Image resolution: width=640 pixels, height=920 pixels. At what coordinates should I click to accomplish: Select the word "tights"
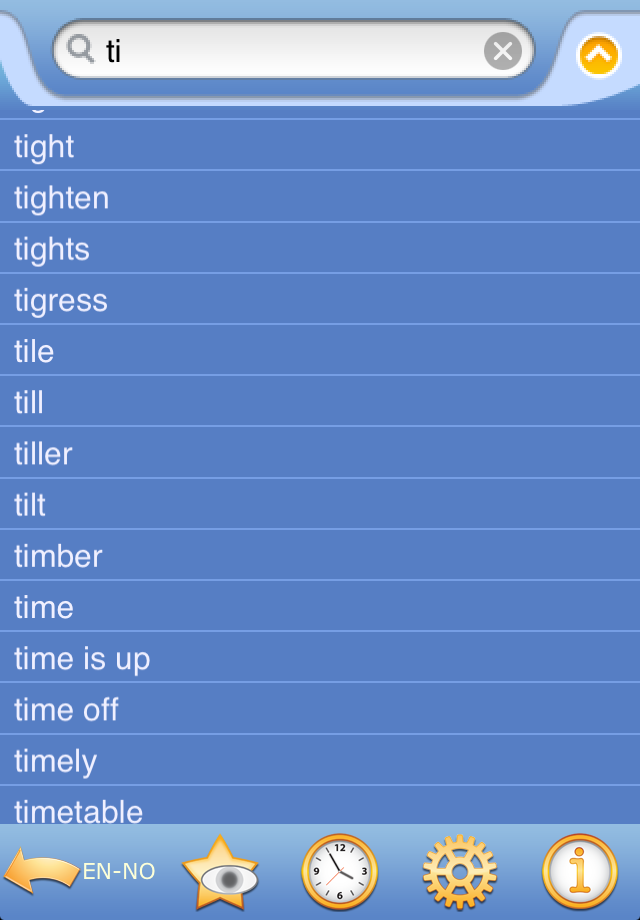pyautogui.click(x=320, y=249)
